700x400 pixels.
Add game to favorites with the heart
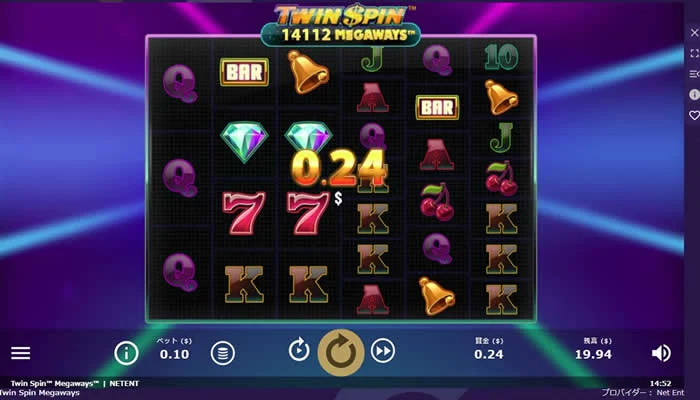pos(694,115)
